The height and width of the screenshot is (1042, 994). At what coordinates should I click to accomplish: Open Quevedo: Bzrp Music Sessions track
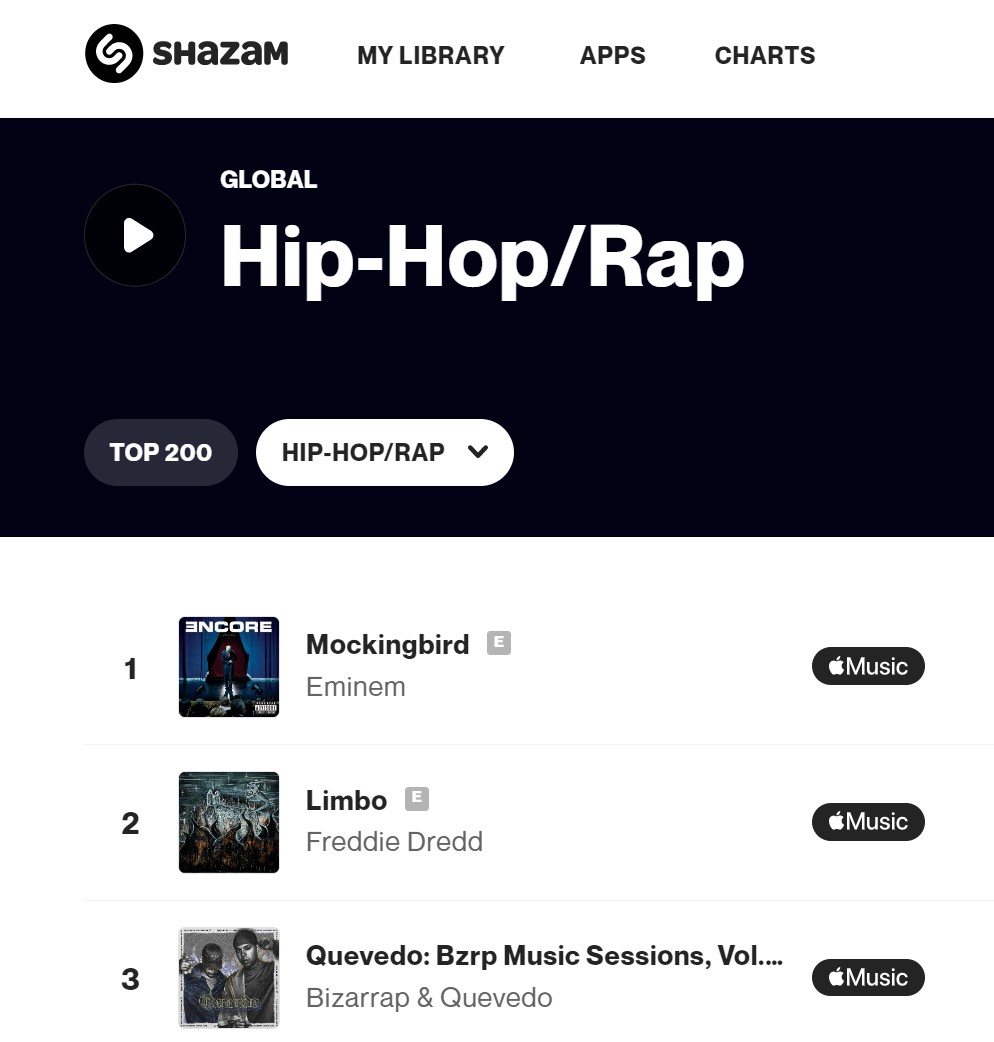coord(544,956)
